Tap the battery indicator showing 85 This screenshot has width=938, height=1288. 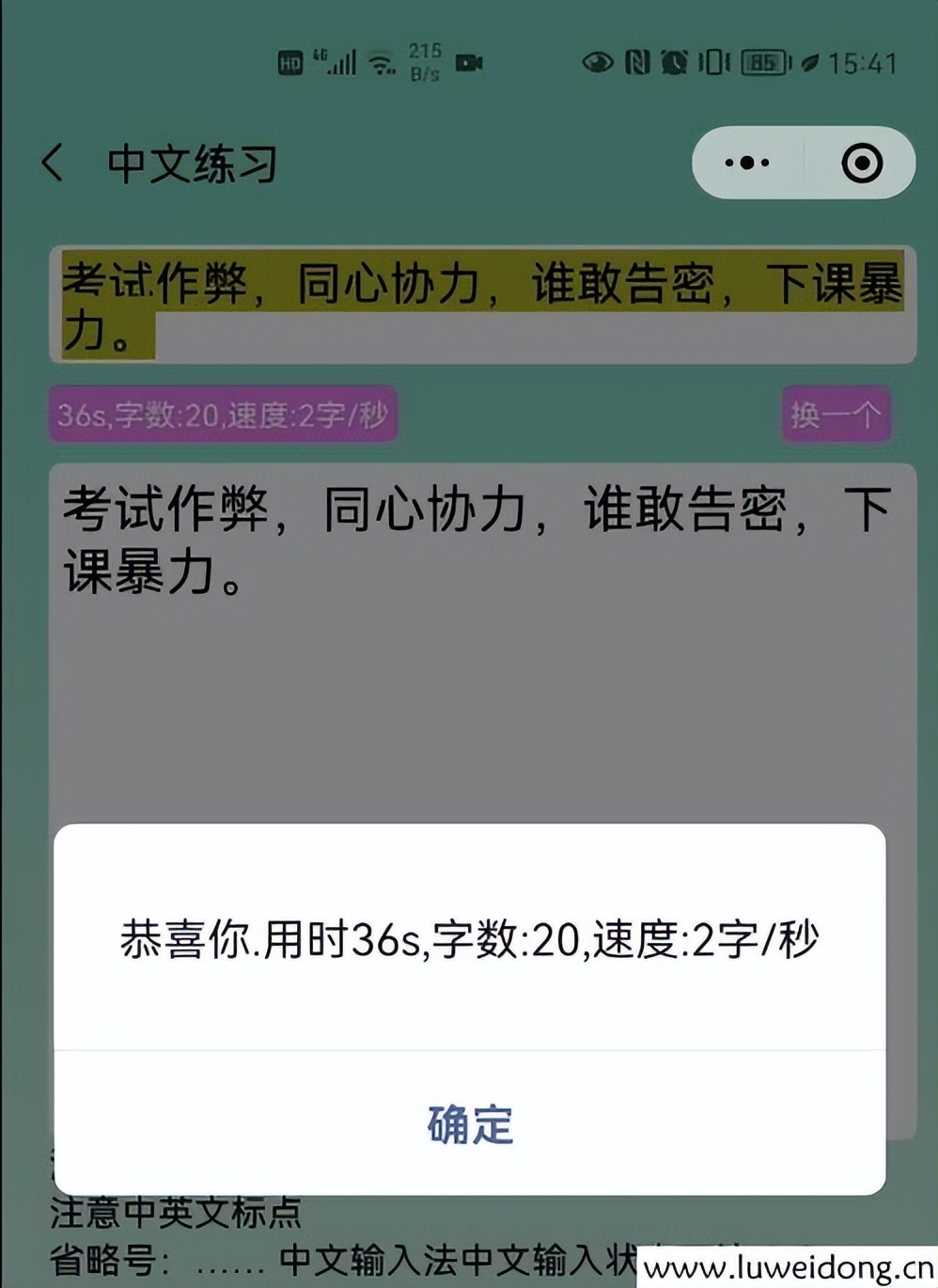coord(763,59)
